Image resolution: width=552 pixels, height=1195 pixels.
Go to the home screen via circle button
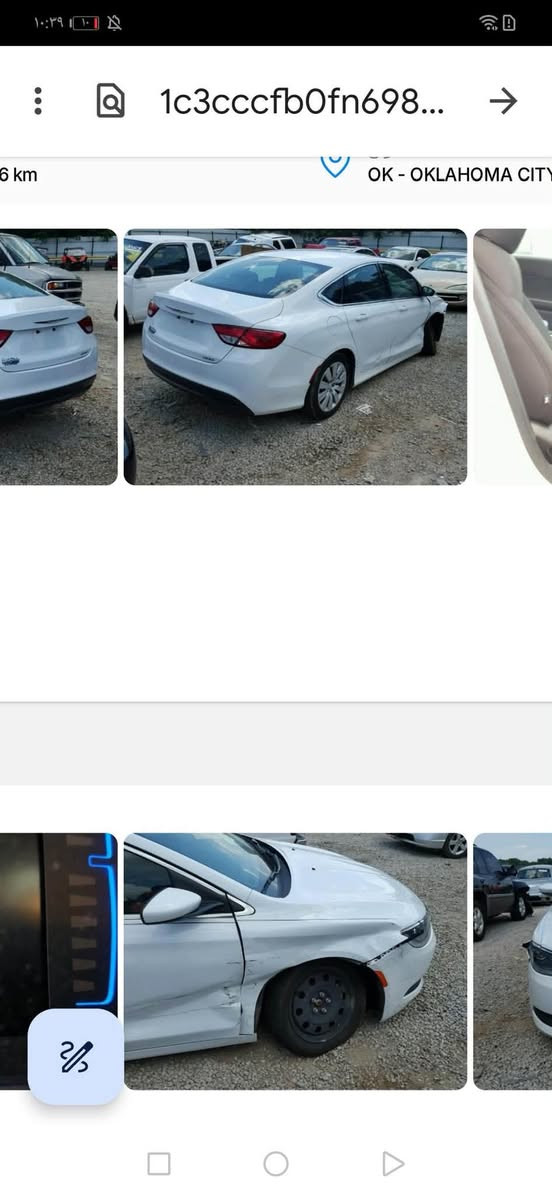pos(276,1164)
